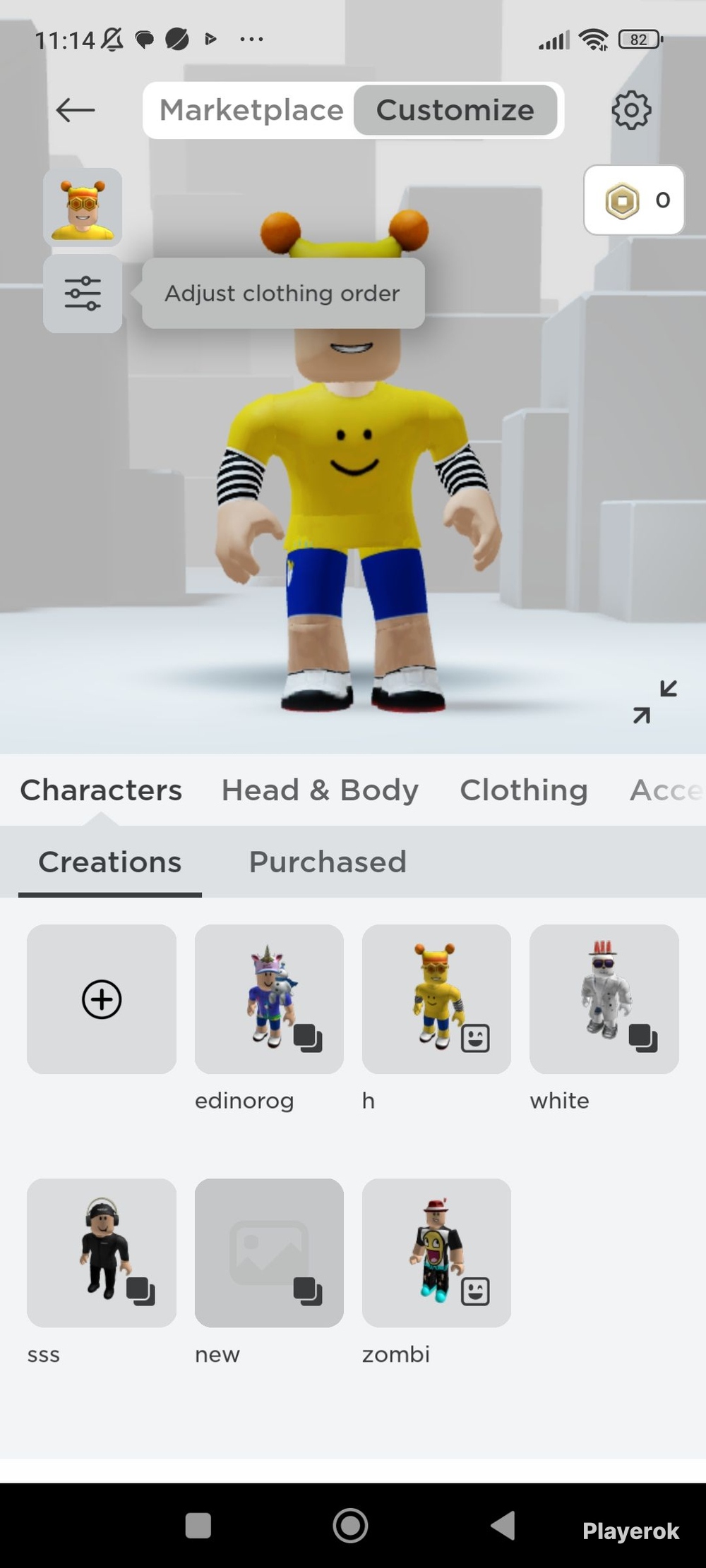Switch to the Marketplace segment
Screen dimensions: 706x1568
coord(251,110)
